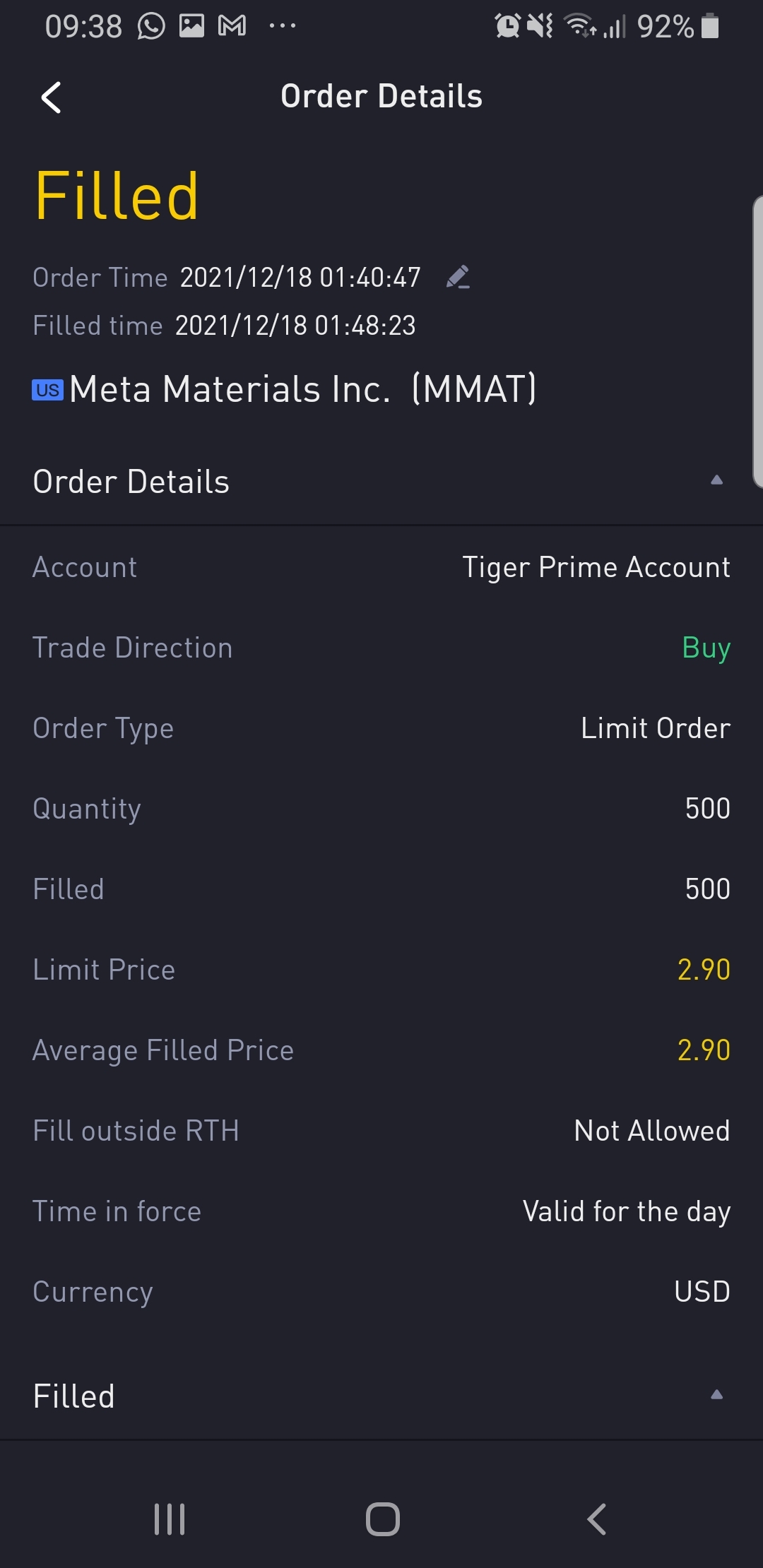Viewport: 763px width, 1568px height.
Task: Go to the home screen
Action: coord(382,1519)
